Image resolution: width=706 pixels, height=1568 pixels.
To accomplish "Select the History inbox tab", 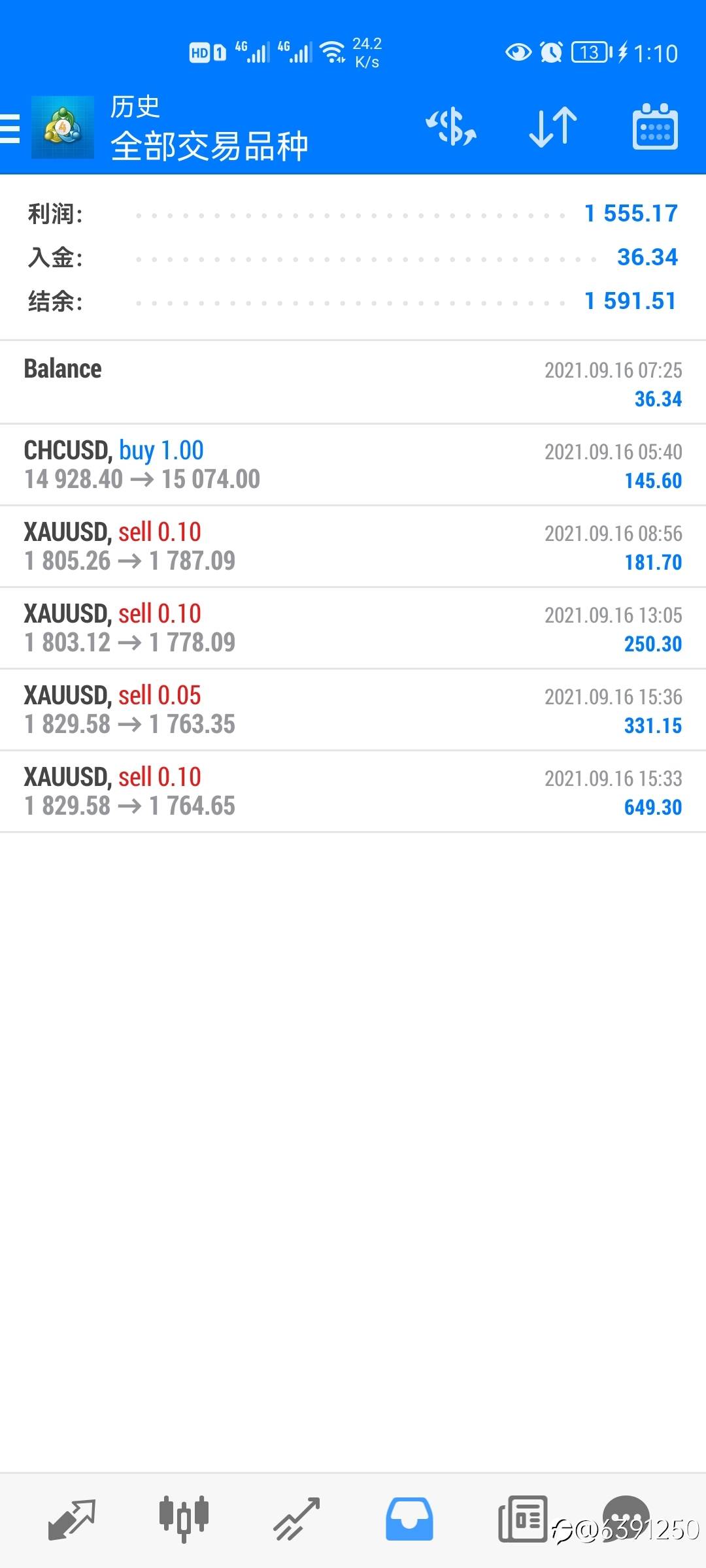I will point(409,1520).
